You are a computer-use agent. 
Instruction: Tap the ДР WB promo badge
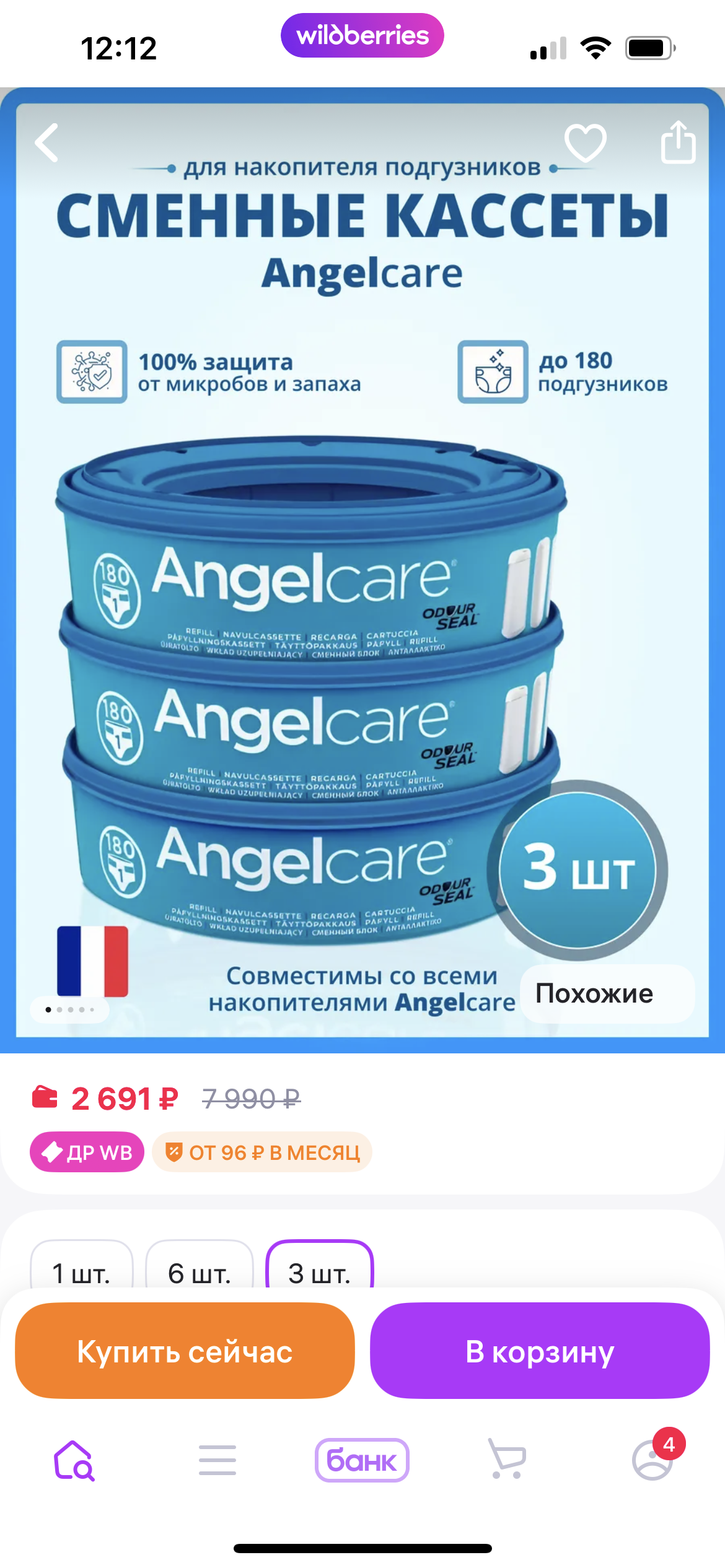(87, 1152)
